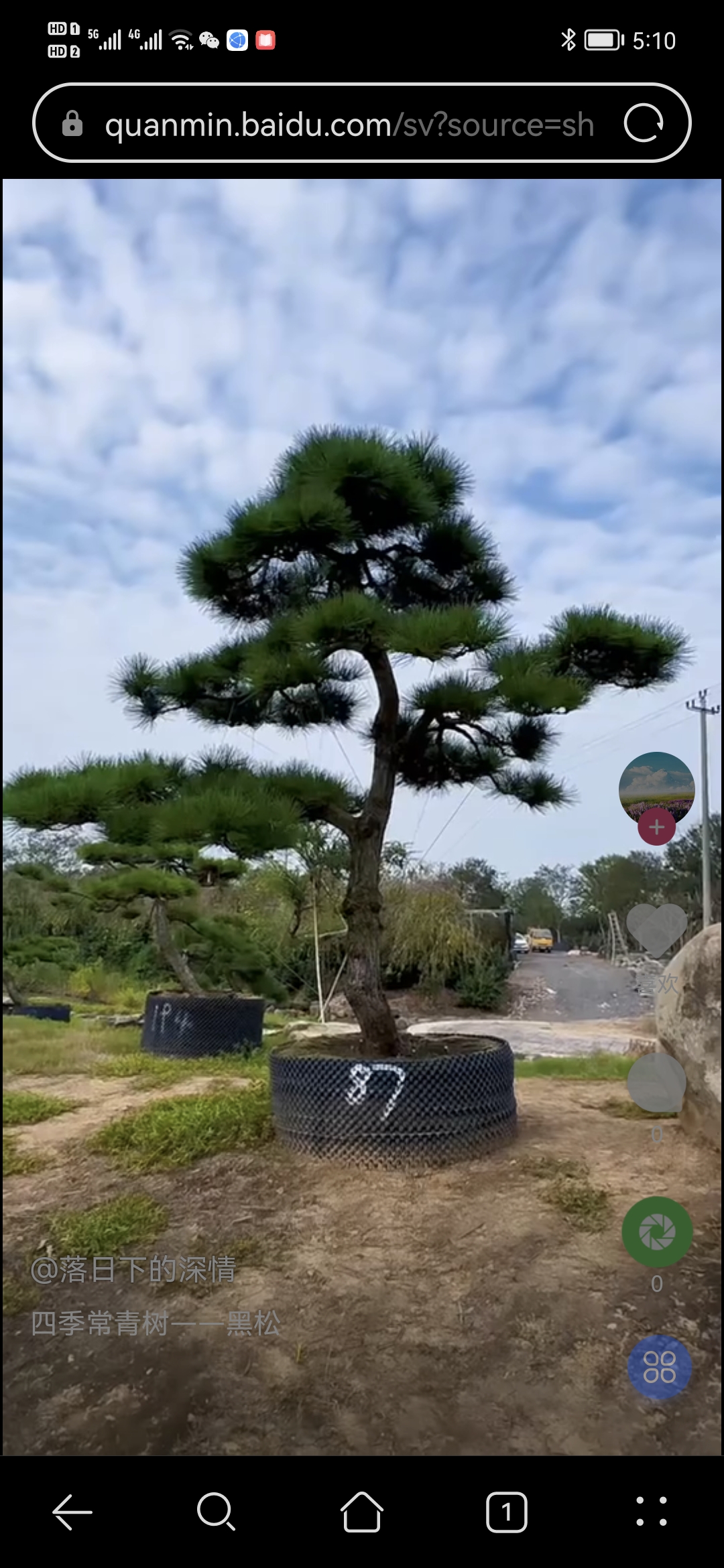The width and height of the screenshot is (724, 1568).
Task: Follow the author with the red plus
Action: click(656, 827)
